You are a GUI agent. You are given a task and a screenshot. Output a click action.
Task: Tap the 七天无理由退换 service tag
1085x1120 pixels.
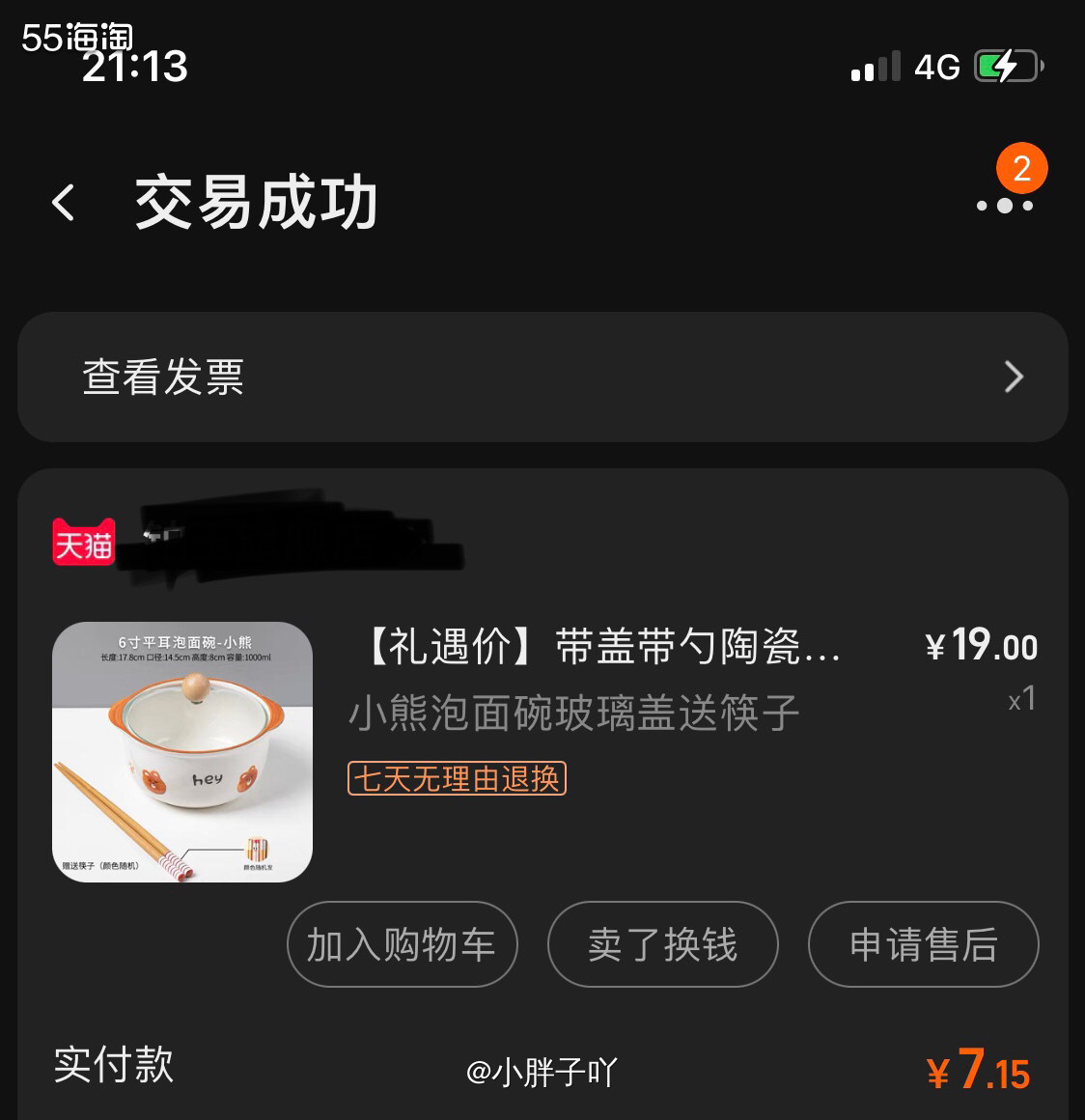point(457,780)
